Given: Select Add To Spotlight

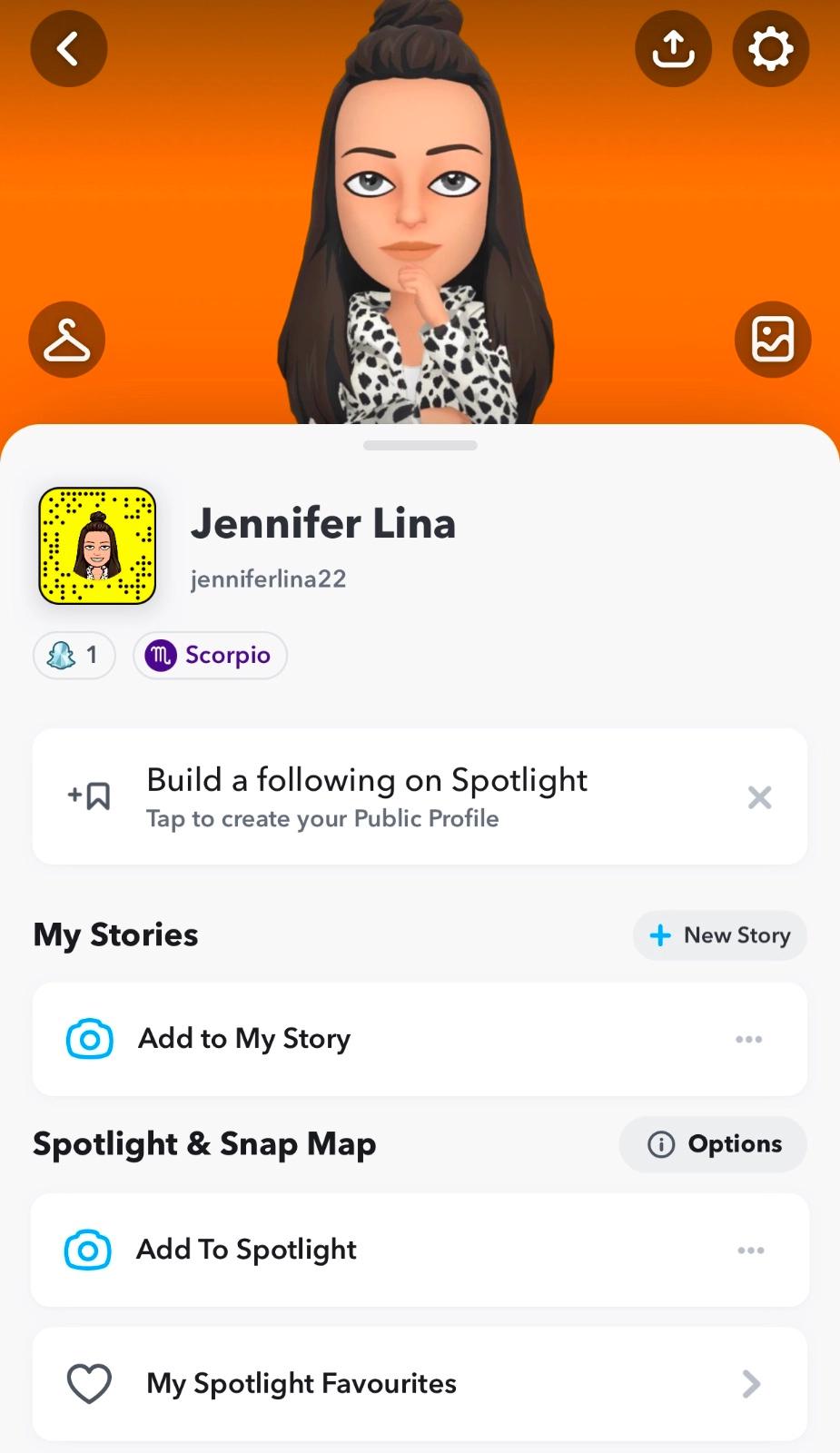Looking at the screenshot, I should point(245,1250).
